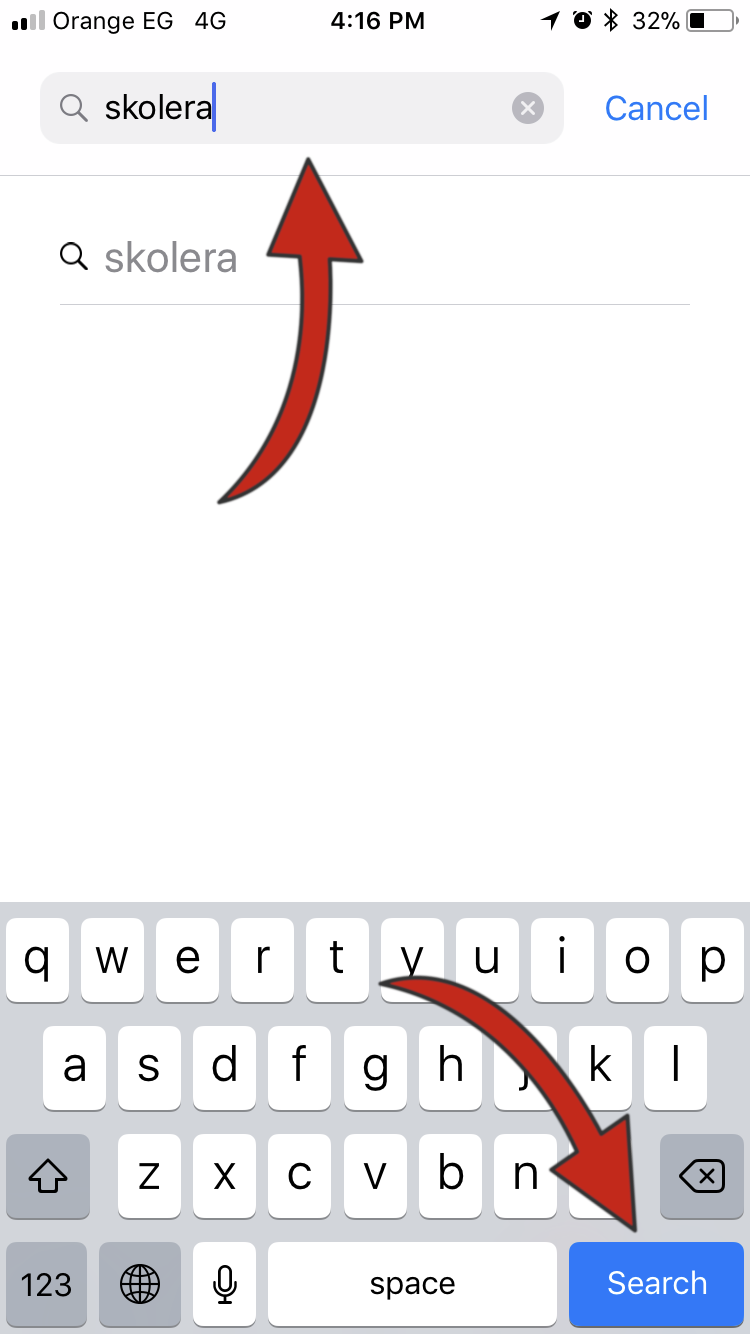Tap the shift key
750x1334 pixels.
[48, 1177]
